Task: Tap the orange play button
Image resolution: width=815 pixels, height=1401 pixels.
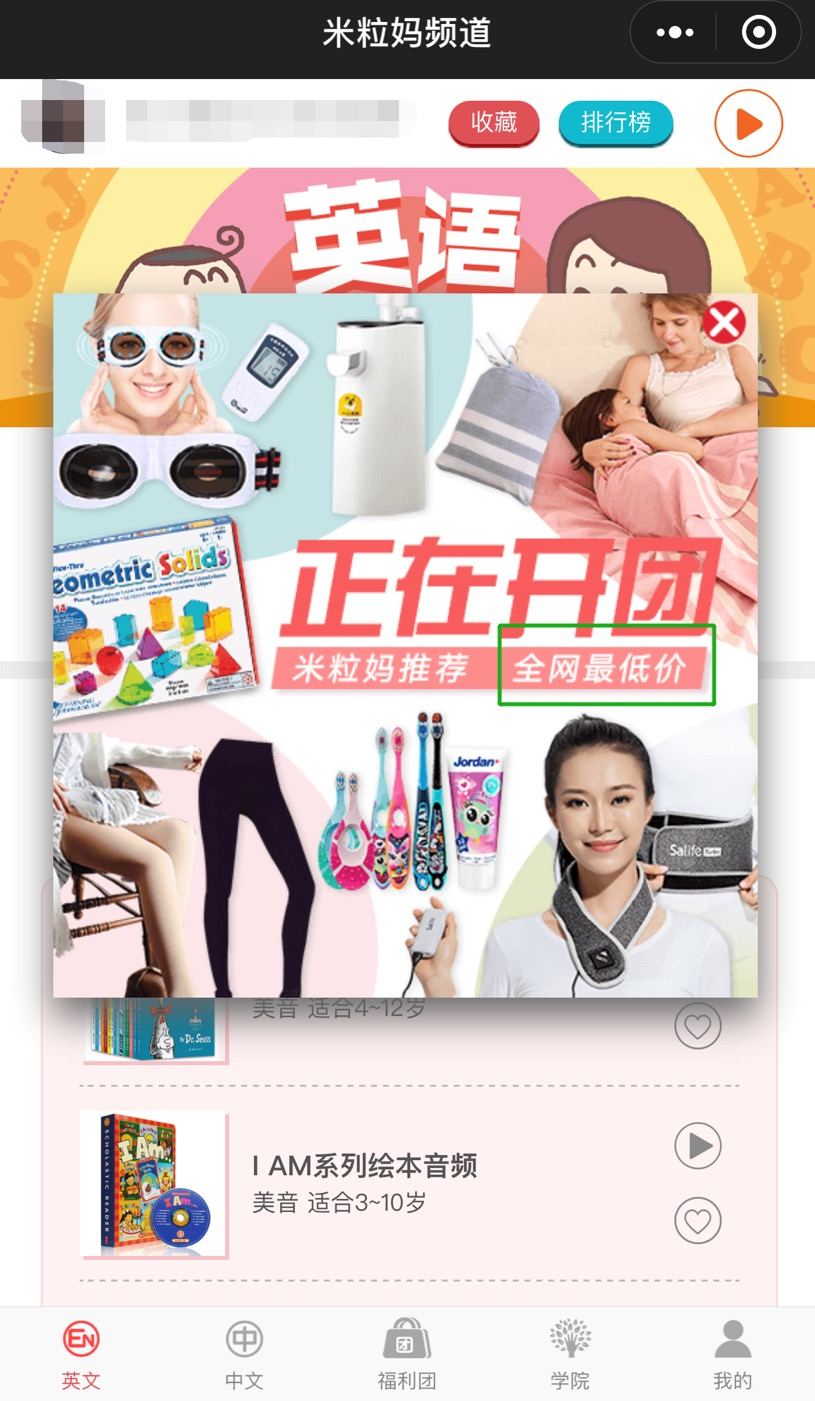Action: [x=748, y=124]
